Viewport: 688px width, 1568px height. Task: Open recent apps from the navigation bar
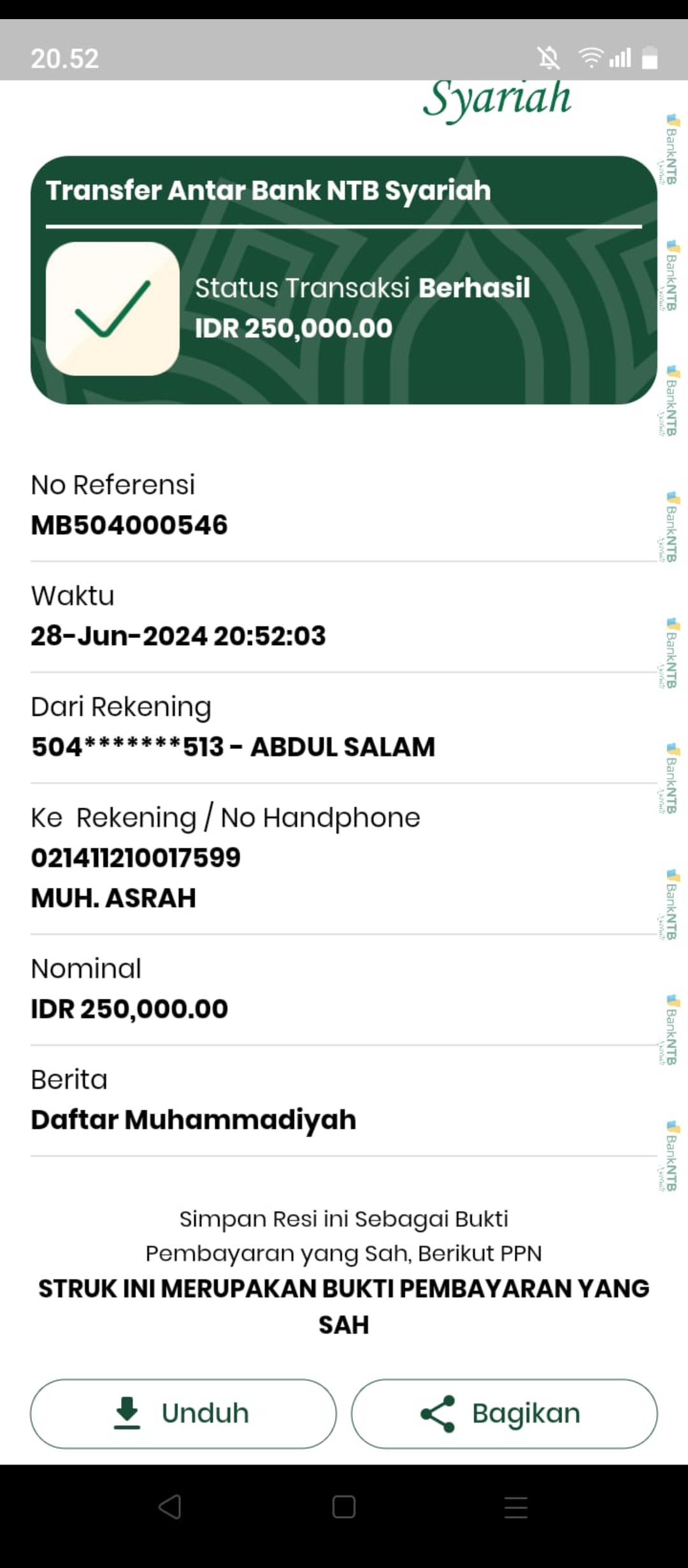pyautogui.click(x=515, y=1507)
